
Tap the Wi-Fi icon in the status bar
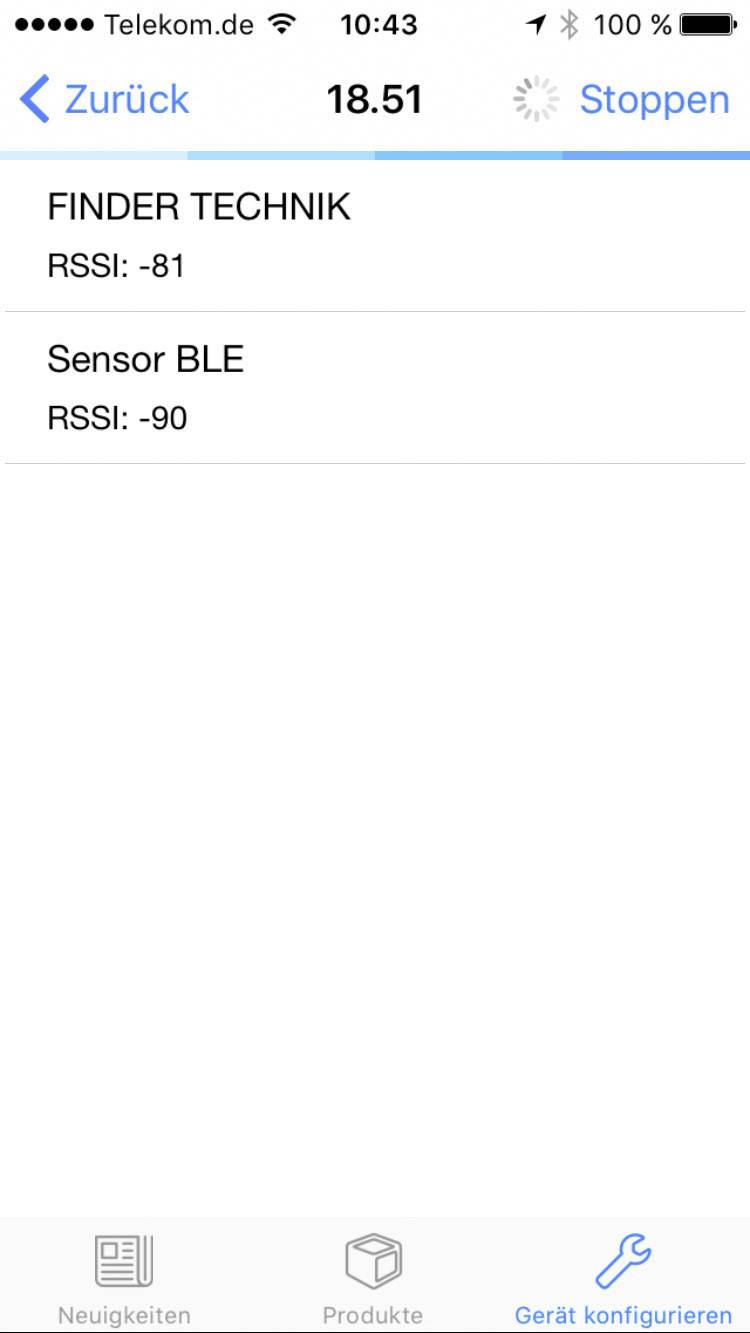[284, 24]
